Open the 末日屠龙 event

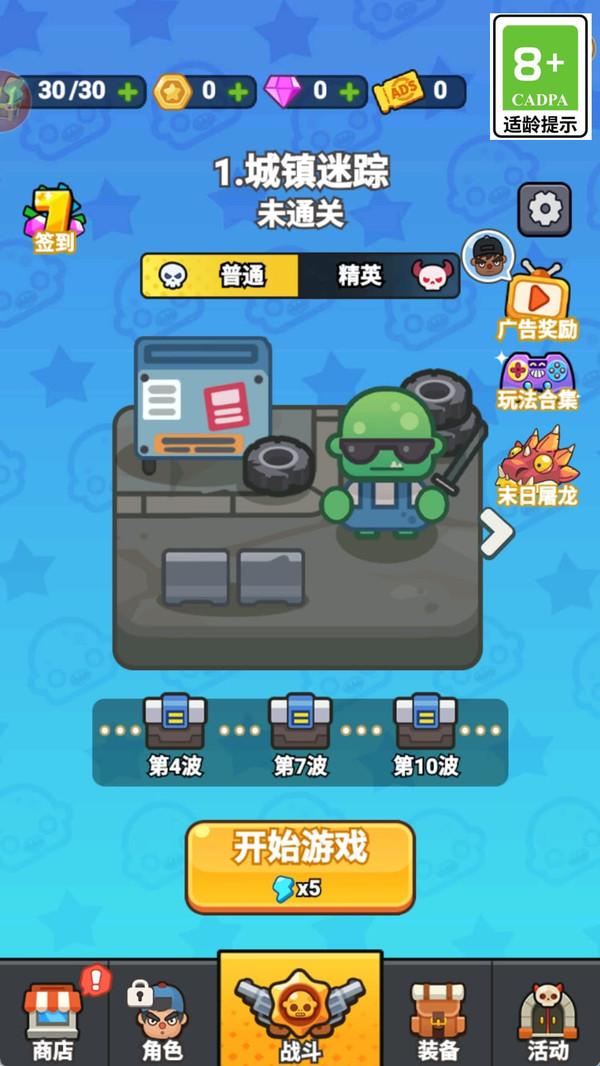pyautogui.click(x=538, y=468)
